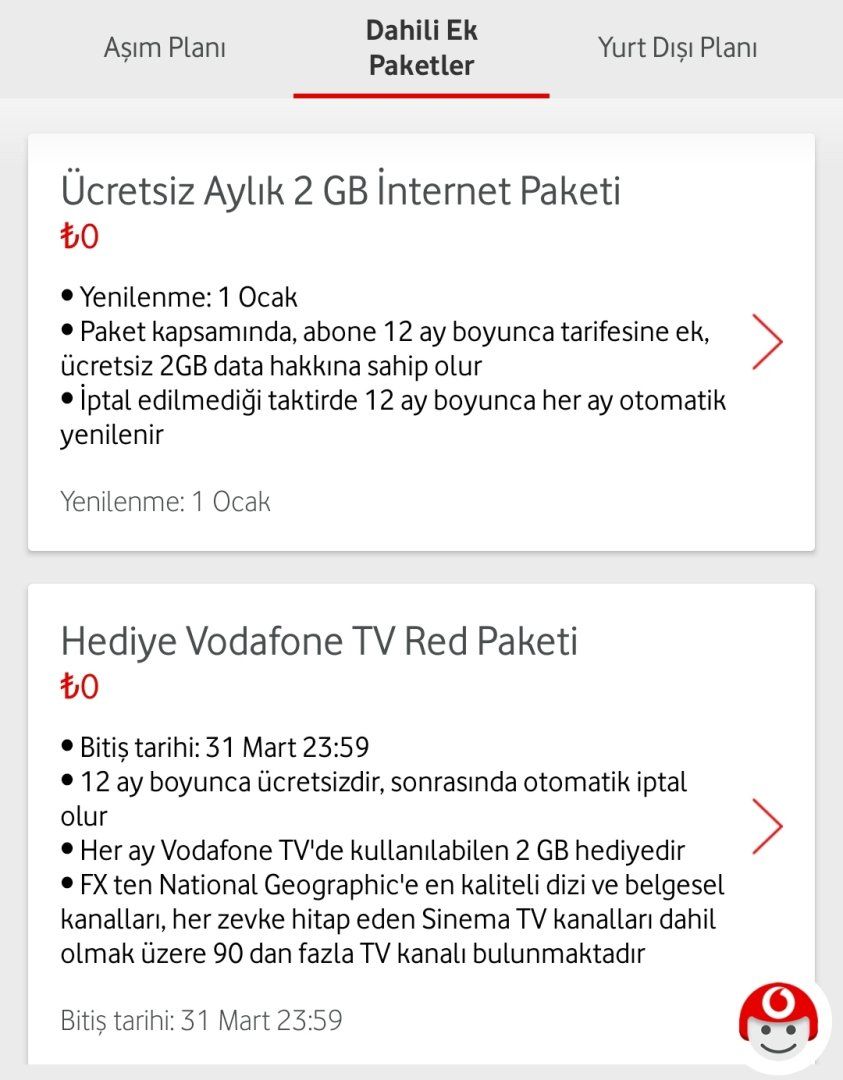Switch to the Aşım Planı tab
Image resolution: width=843 pixels, height=1080 pixels.
164,47
